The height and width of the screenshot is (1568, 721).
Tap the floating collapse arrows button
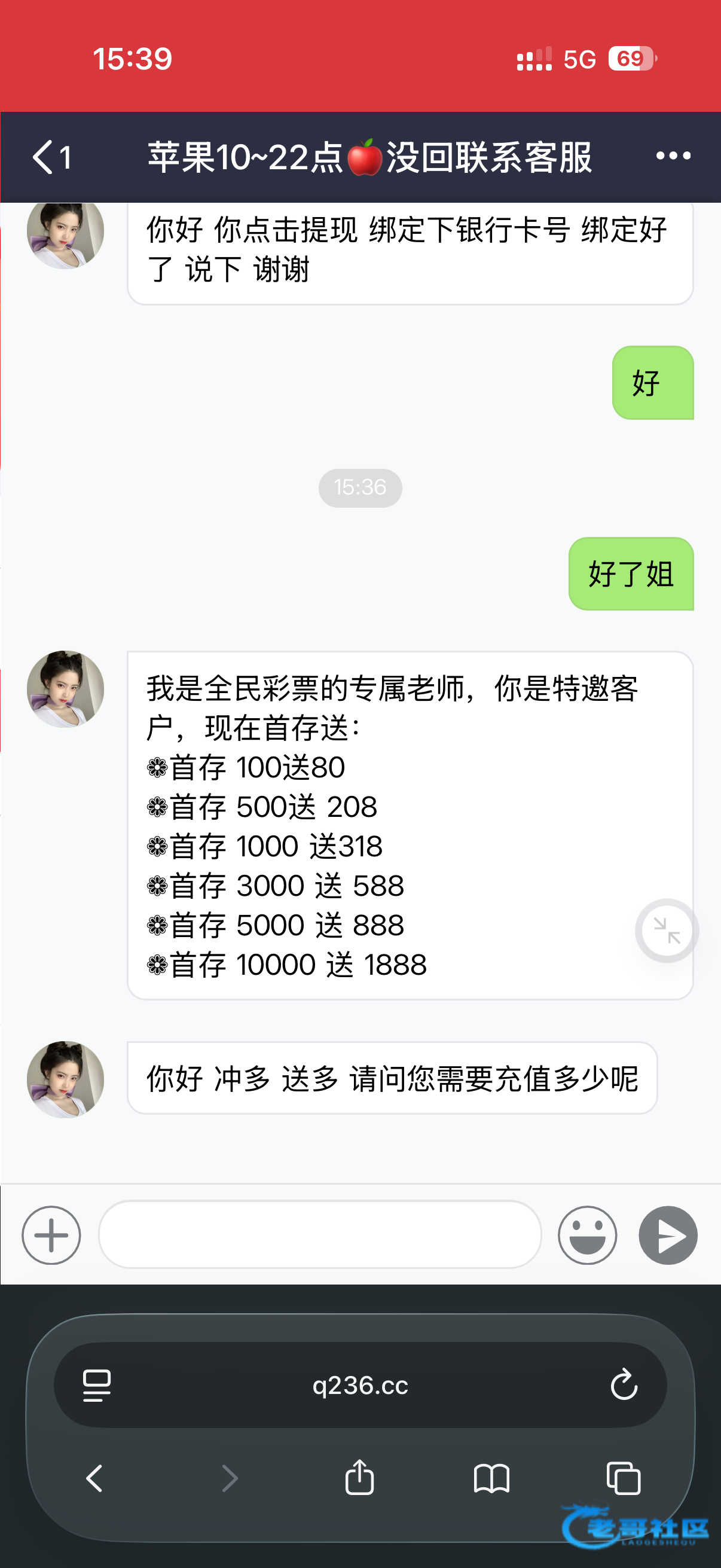pos(666,931)
